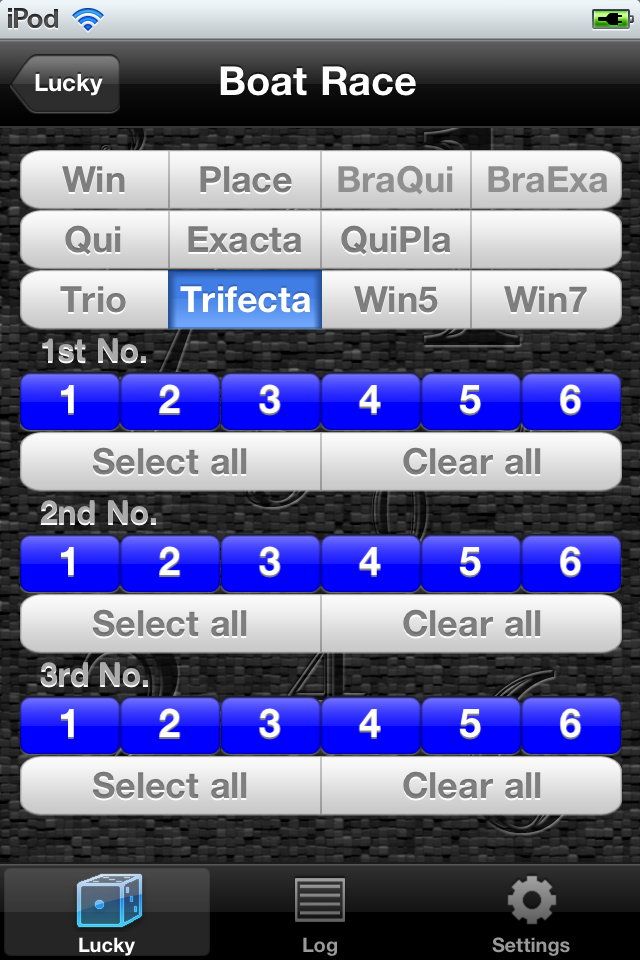The width and height of the screenshot is (640, 960).
Task: Clear all numbers for 2nd No.
Action: click(472, 624)
